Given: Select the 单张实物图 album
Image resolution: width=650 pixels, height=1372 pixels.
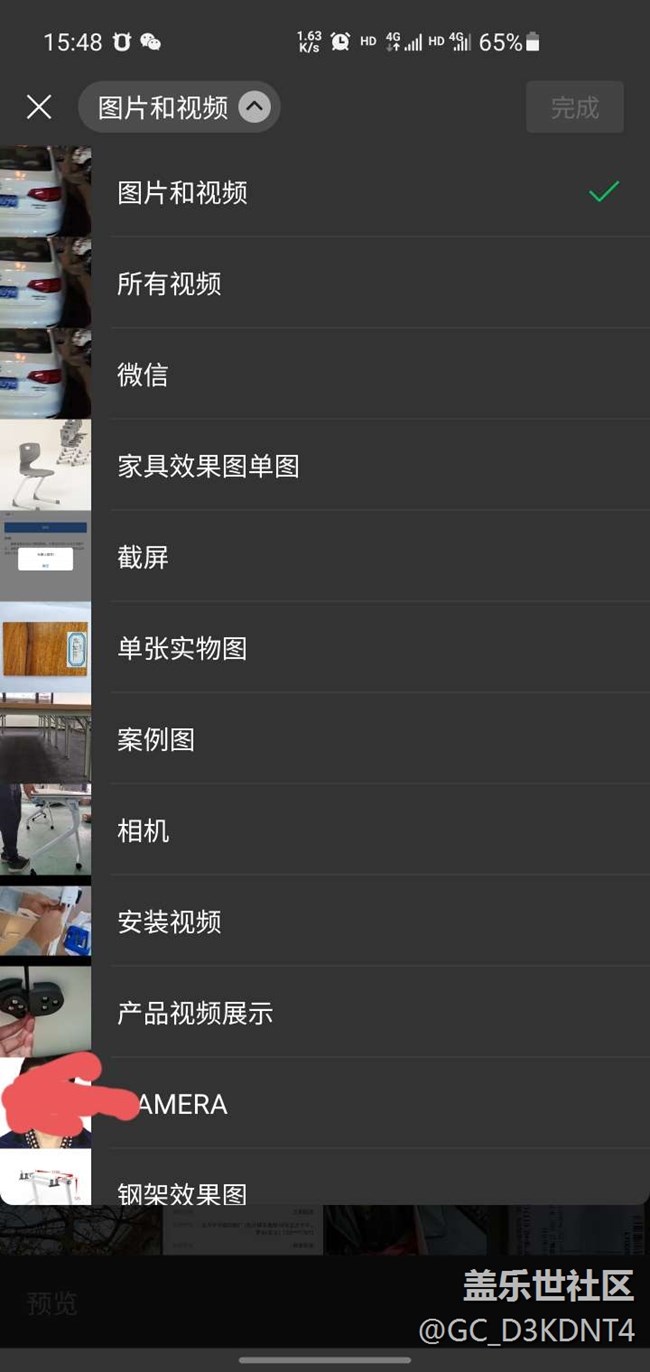Looking at the screenshot, I should pyautogui.click(x=325, y=648).
